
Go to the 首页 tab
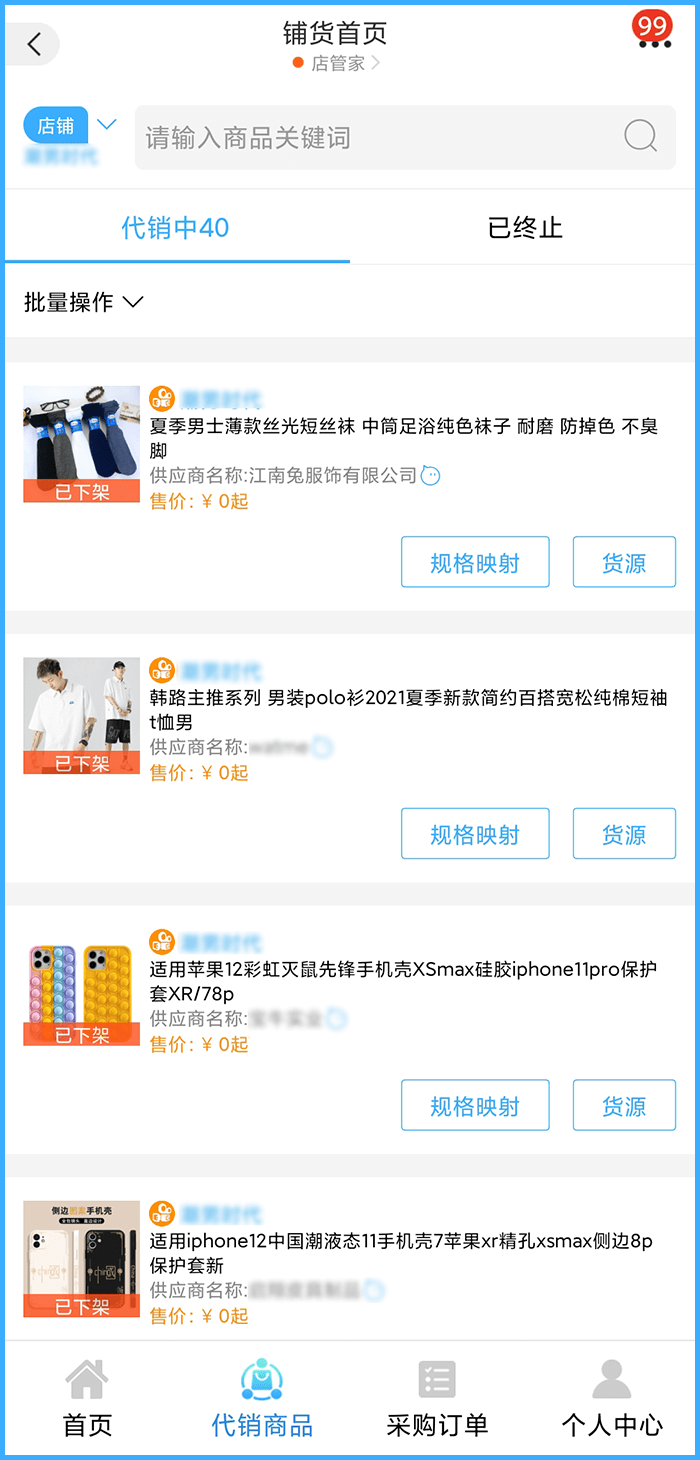[87, 1399]
